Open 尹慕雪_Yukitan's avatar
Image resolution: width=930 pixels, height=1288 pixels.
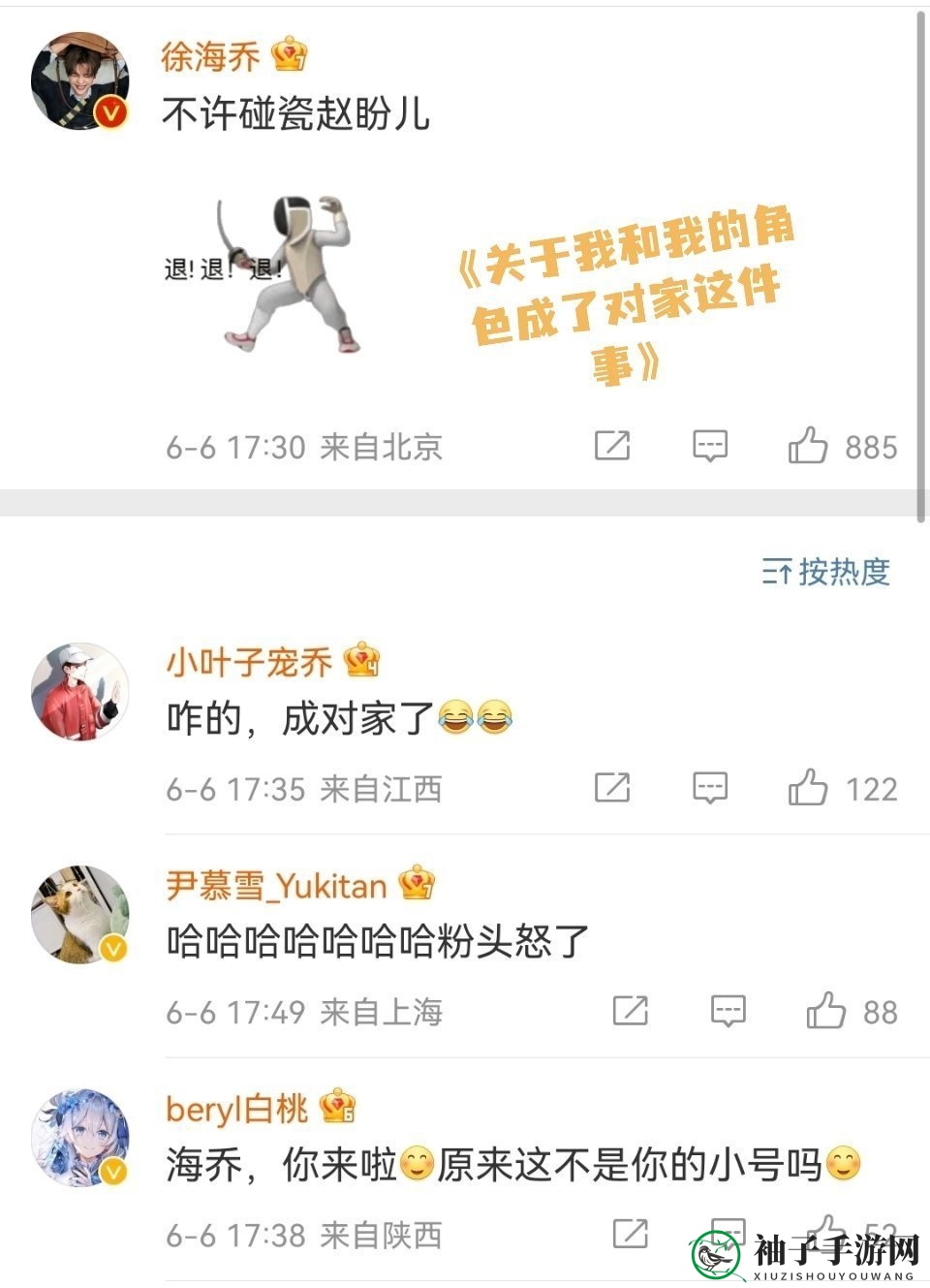click(79, 914)
